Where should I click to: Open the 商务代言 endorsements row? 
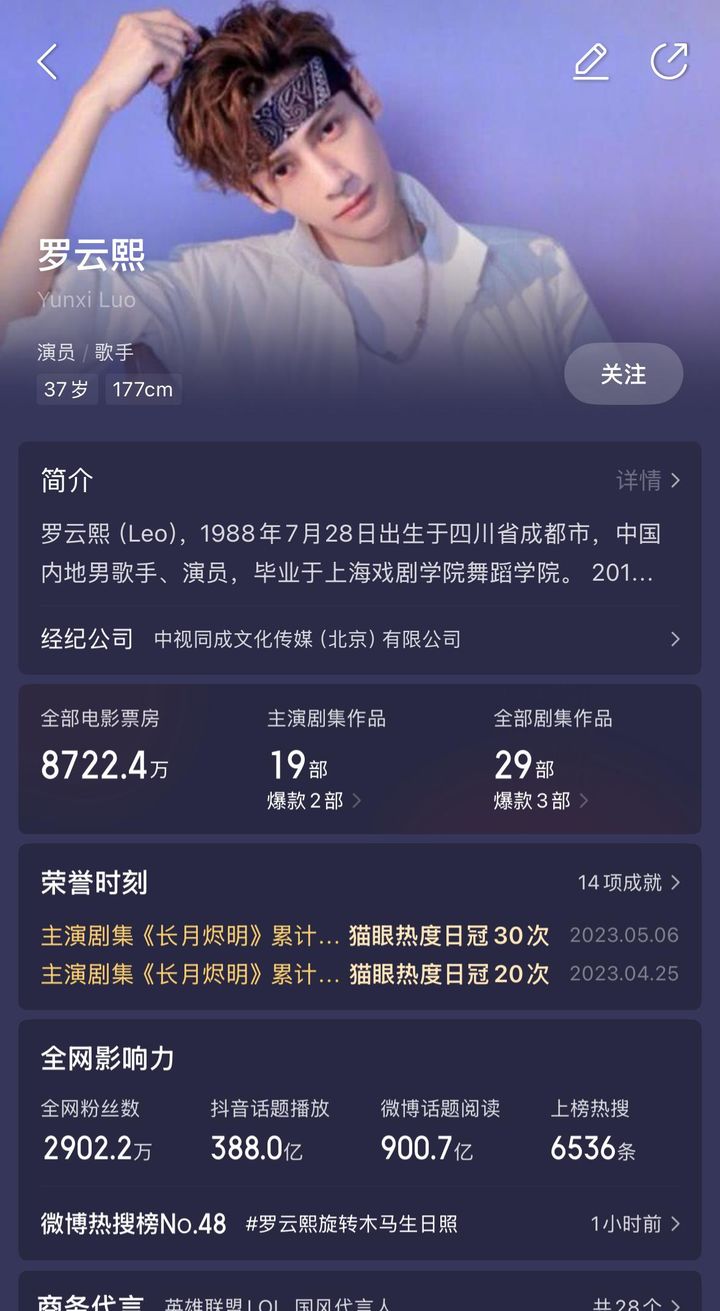360,1302
